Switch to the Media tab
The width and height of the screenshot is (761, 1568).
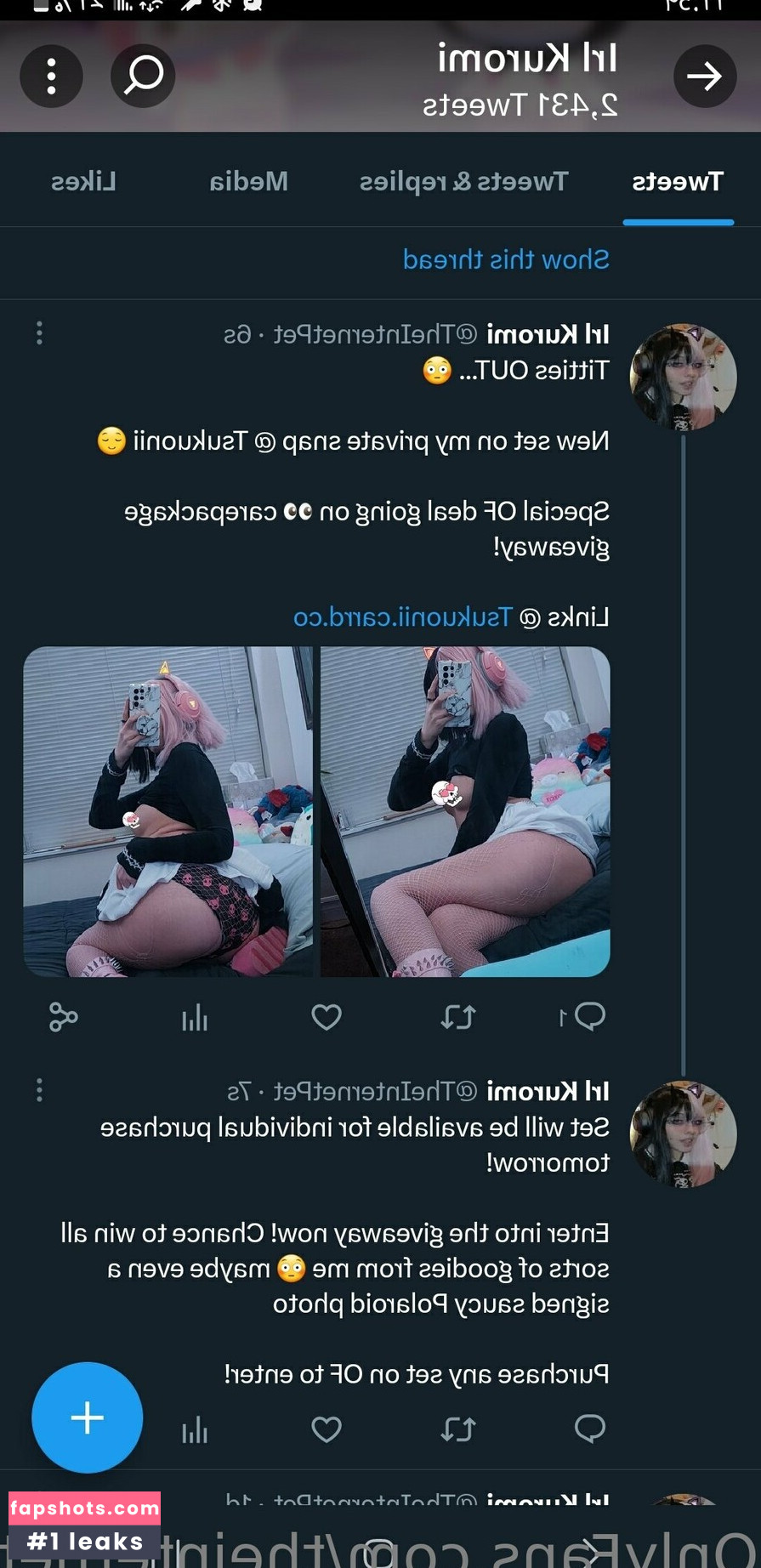(248, 182)
